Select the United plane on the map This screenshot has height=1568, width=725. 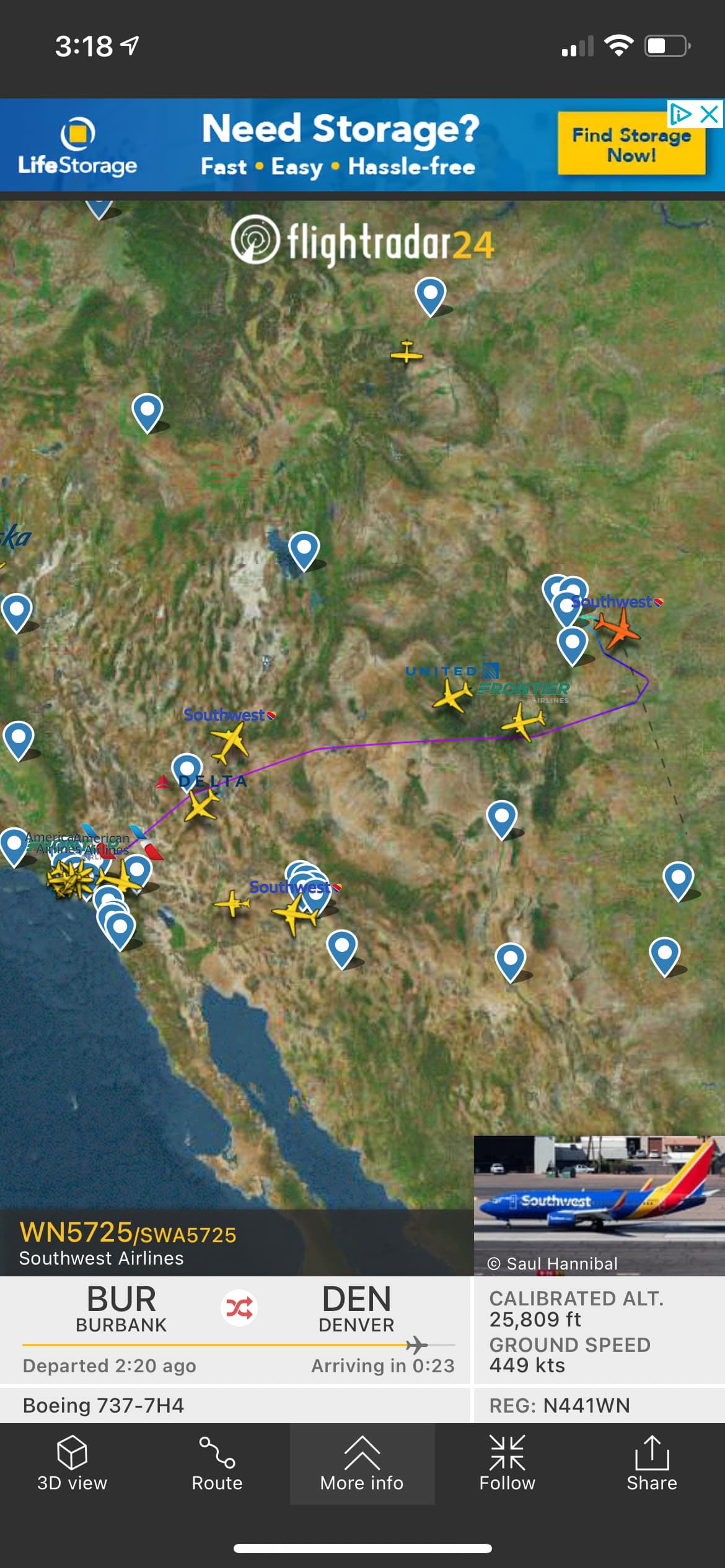coord(452,695)
